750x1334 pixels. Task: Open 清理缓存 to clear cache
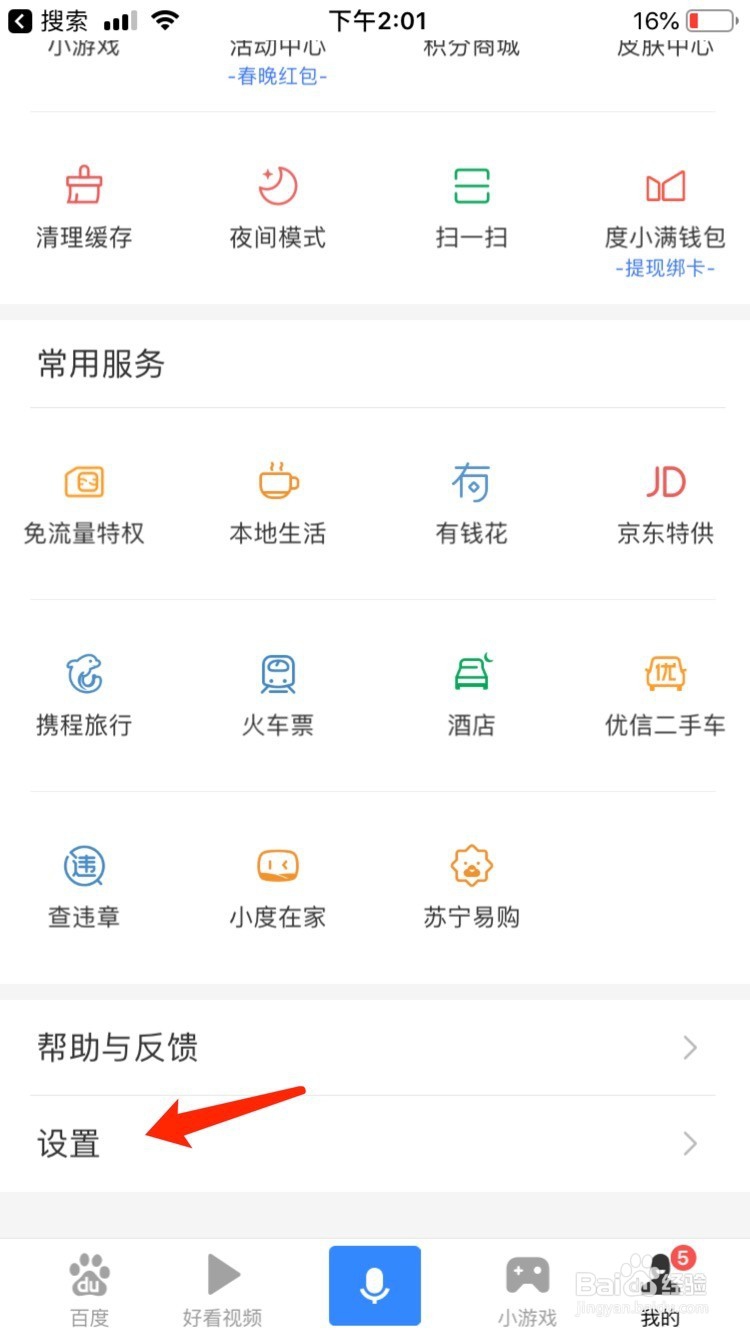[x=84, y=206]
